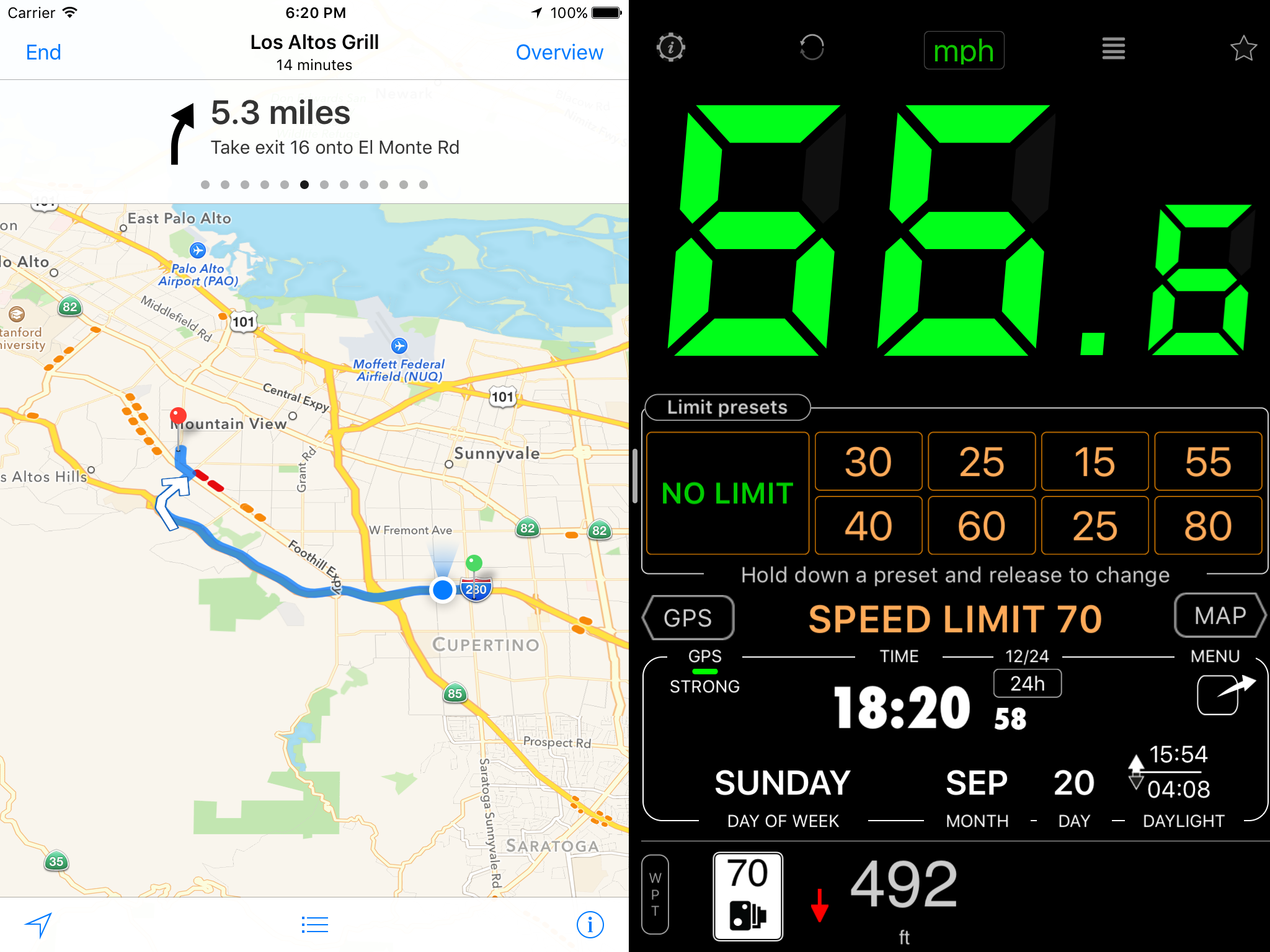Show the directions list
Viewport: 1270px width, 952px height.
pyautogui.click(x=314, y=925)
